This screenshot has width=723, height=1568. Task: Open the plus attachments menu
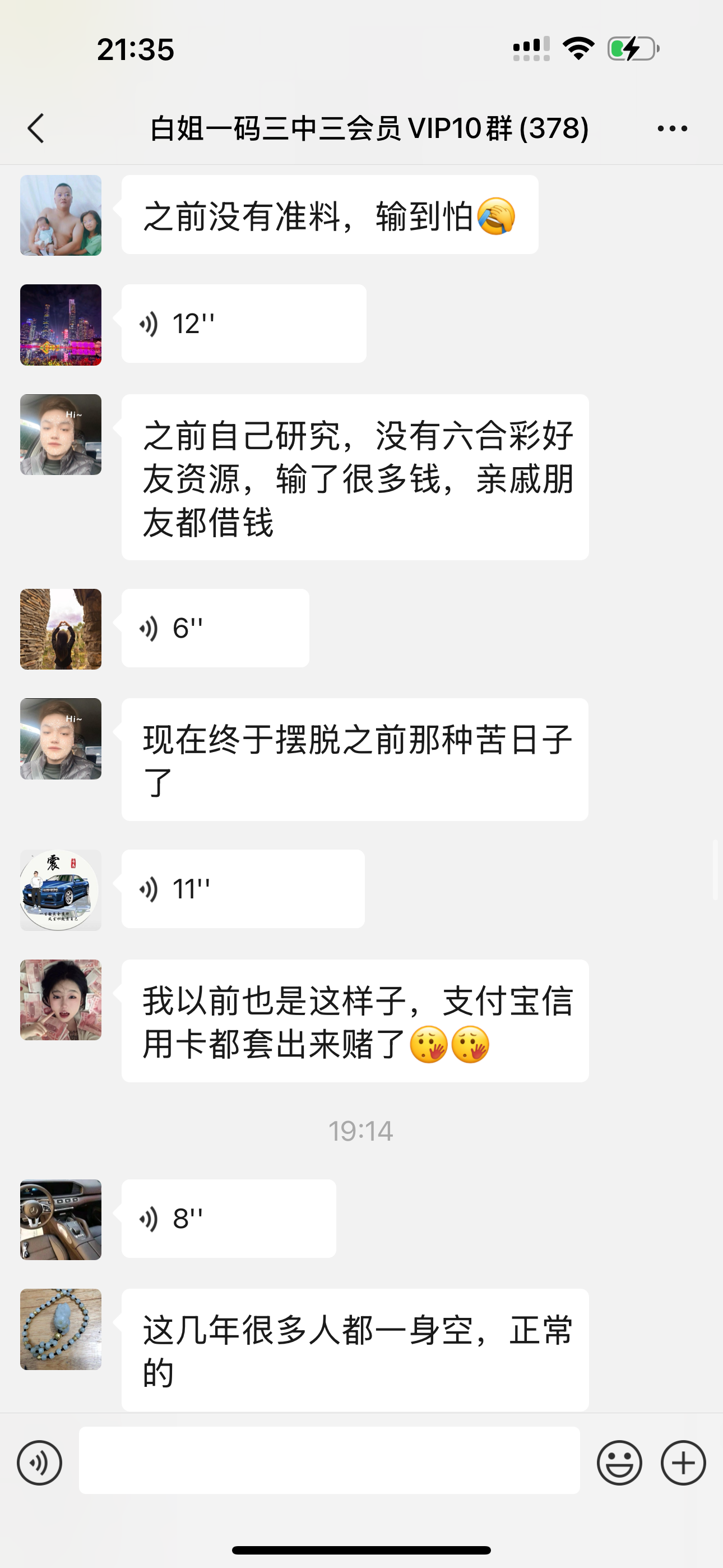pyautogui.click(x=683, y=1463)
